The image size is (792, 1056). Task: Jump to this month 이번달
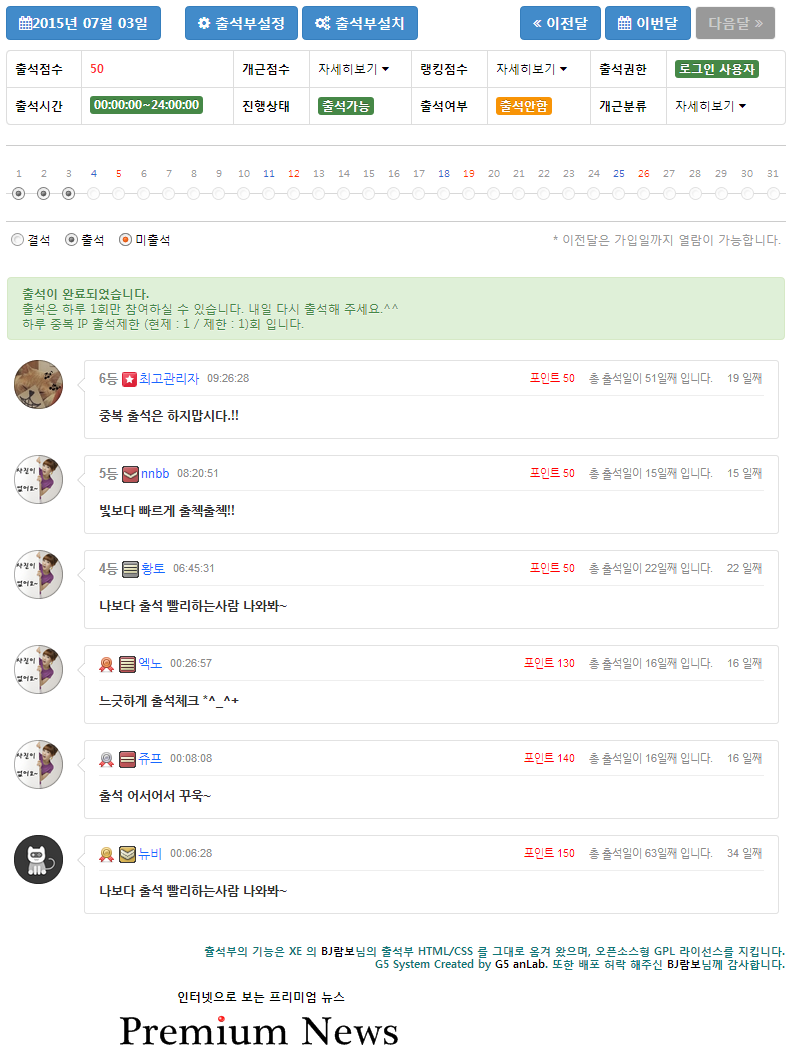[x=647, y=23]
